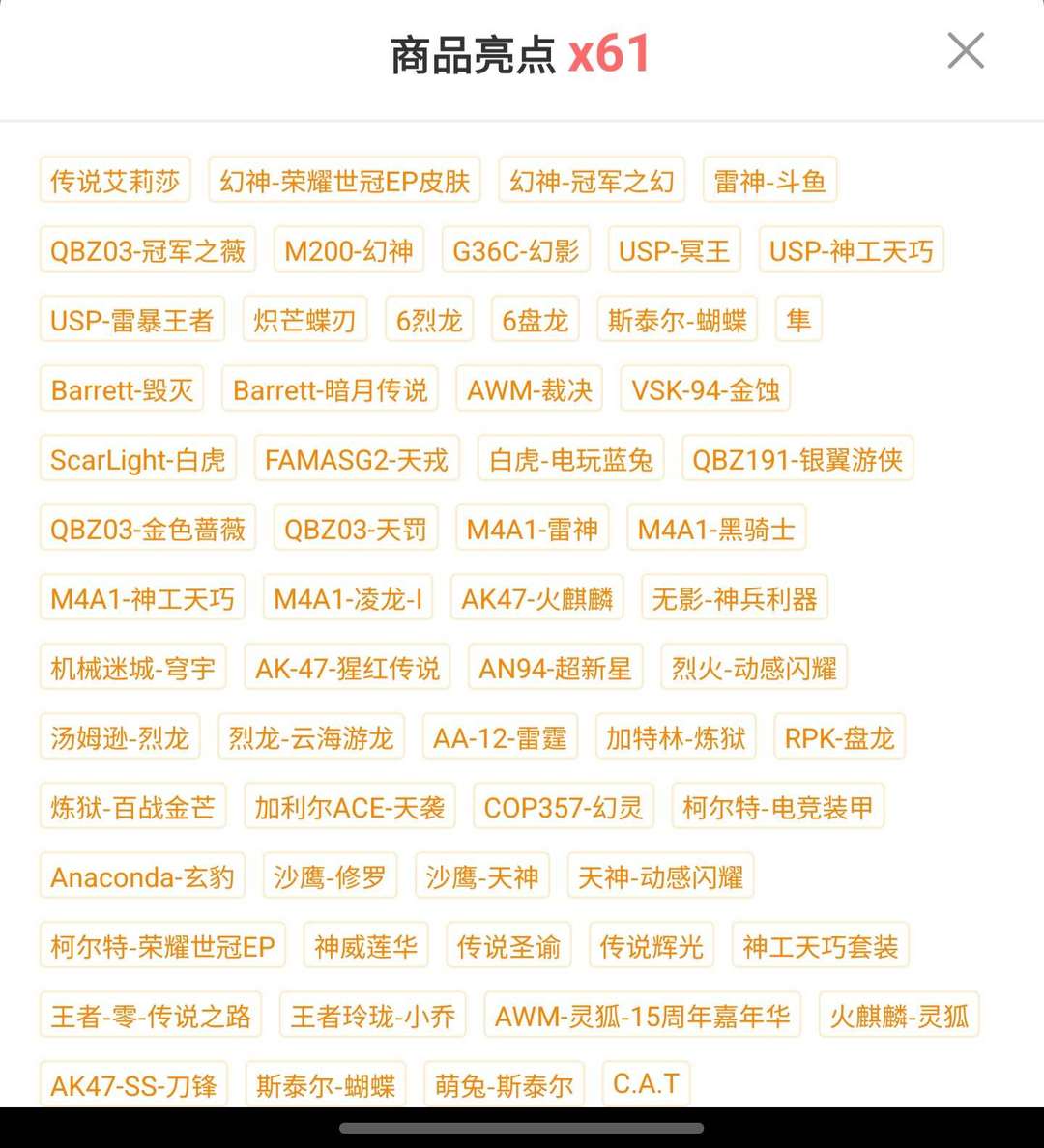The height and width of the screenshot is (1148, 1044).
Task: Click the QBZ191-银翼游侠 tag
Action: click(798, 458)
